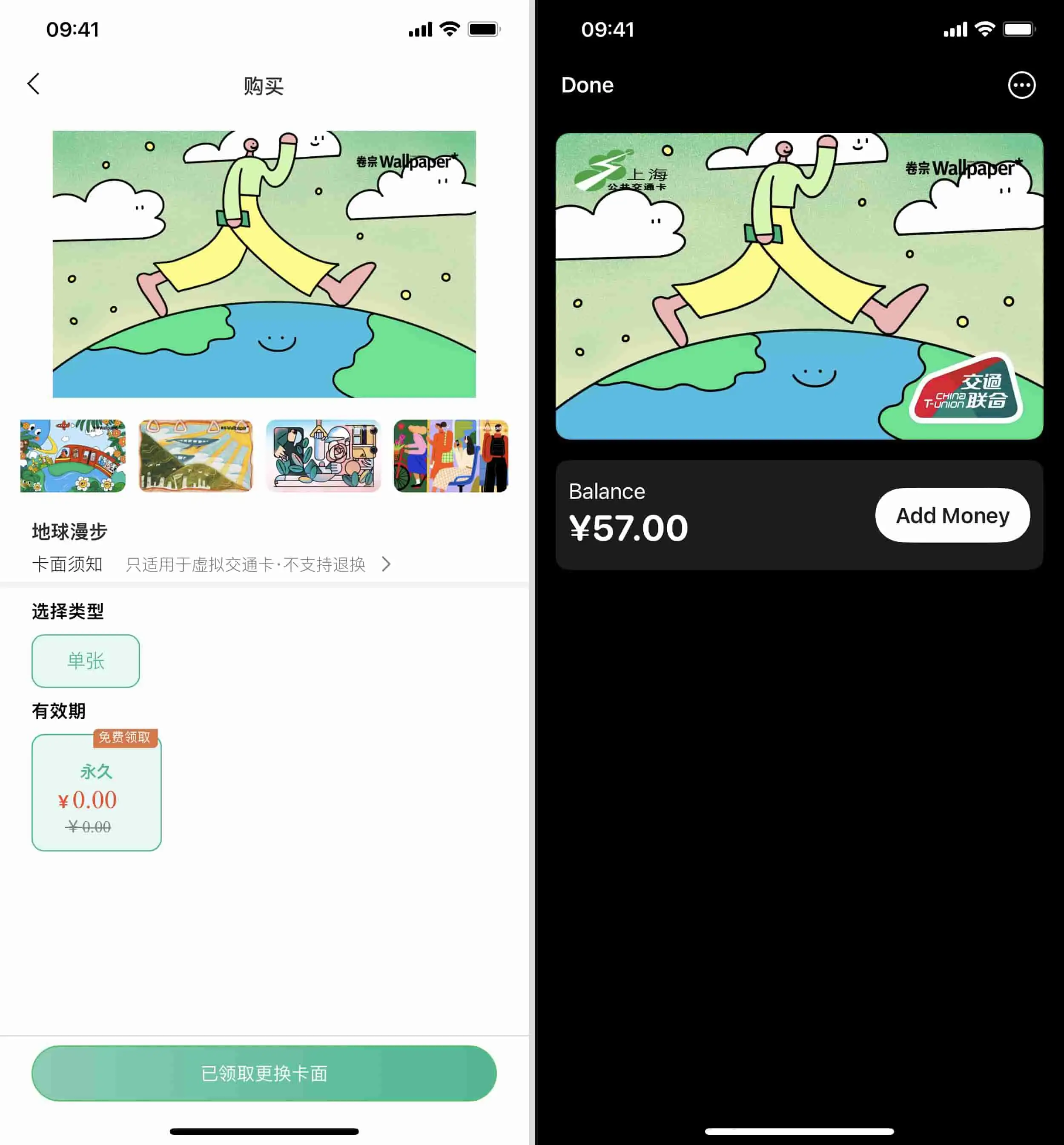Open the More options ellipsis in Wallet
The width and height of the screenshot is (1064, 1145).
pyautogui.click(x=1022, y=85)
